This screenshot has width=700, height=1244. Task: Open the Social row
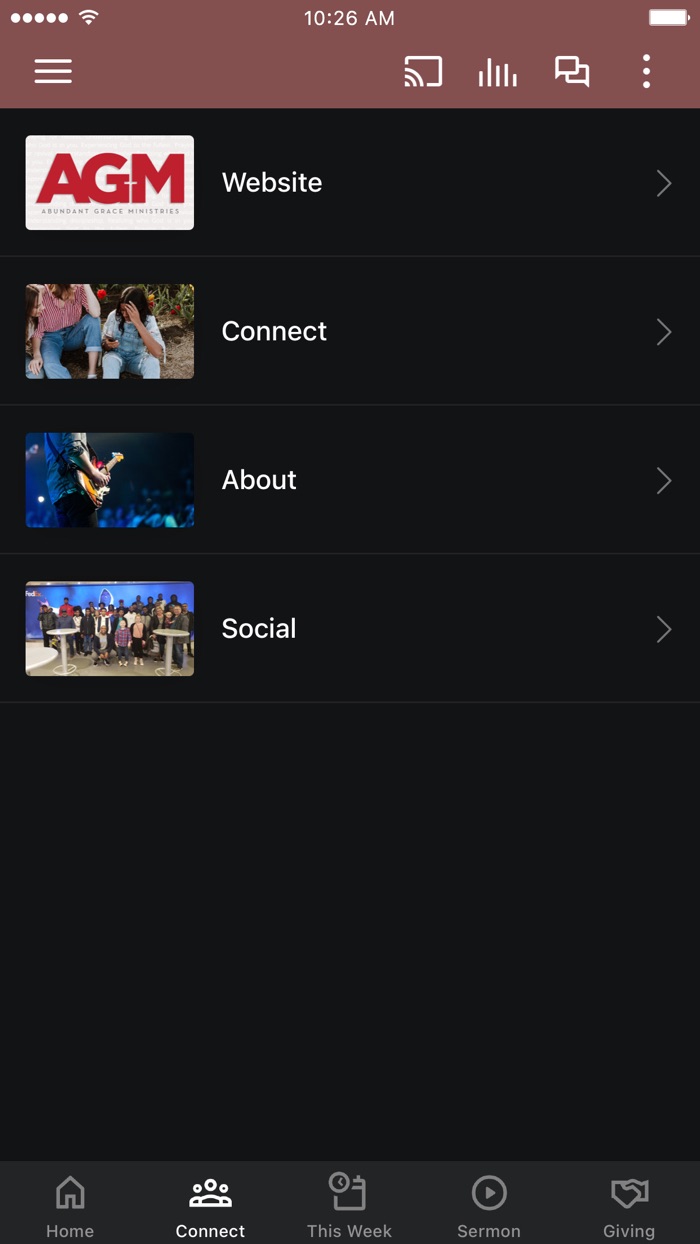349,629
